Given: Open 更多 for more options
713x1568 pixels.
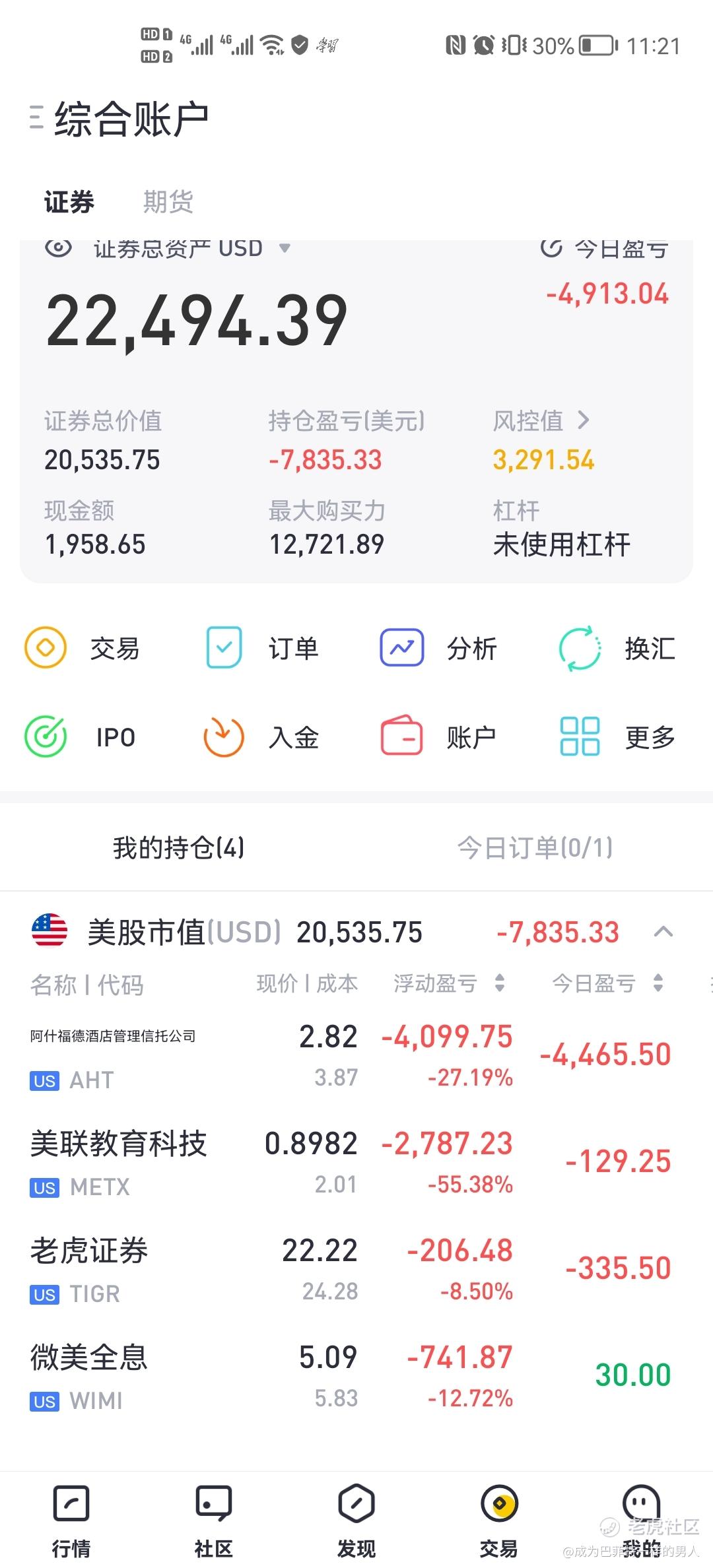Looking at the screenshot, I should 617,736.
